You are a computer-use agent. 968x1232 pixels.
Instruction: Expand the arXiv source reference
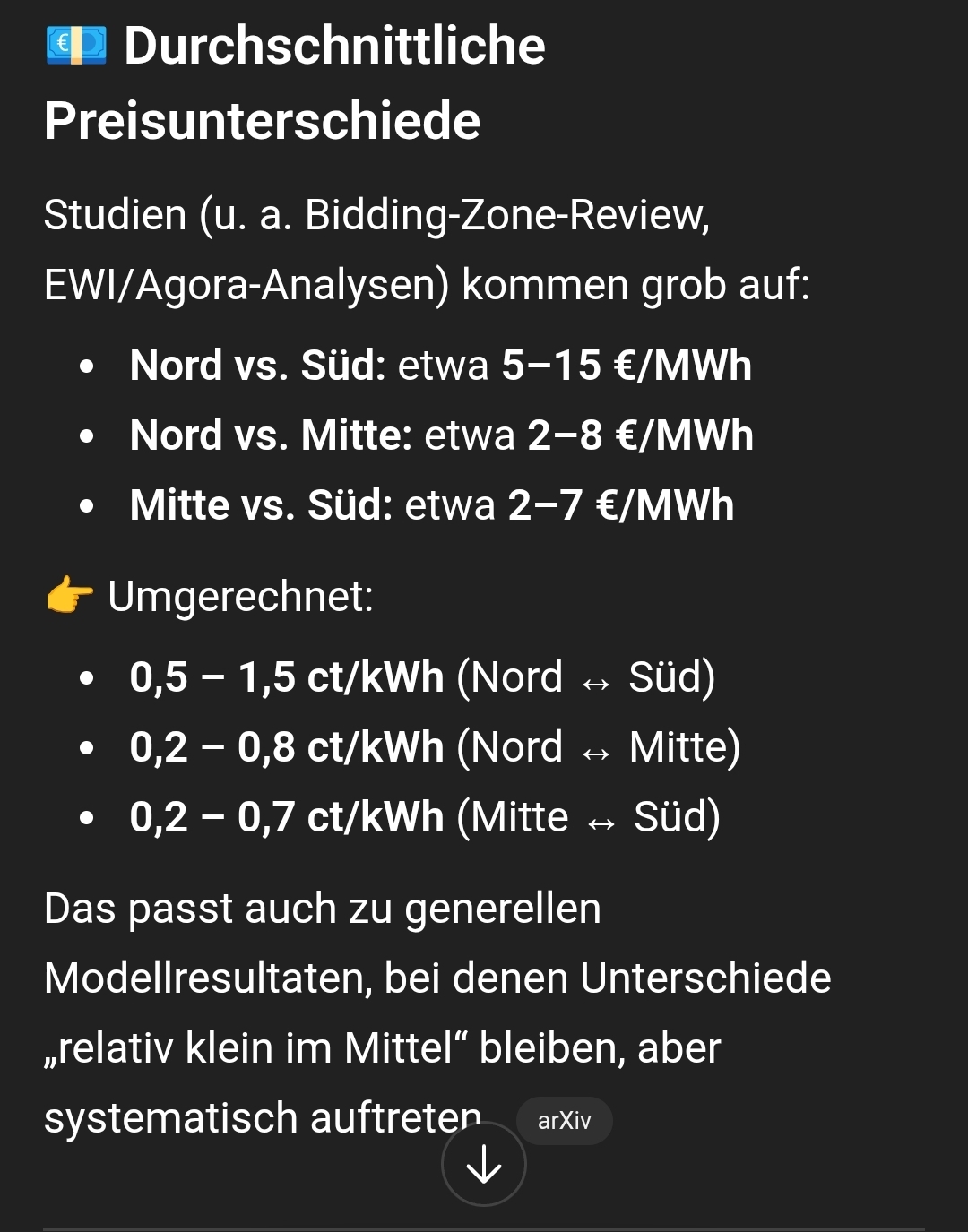(565, 1121)
